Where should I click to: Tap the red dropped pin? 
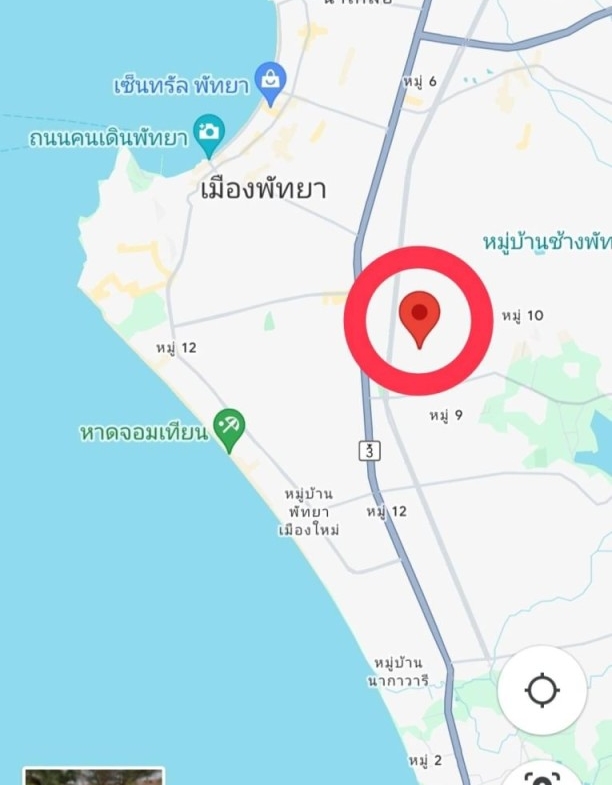pyautogui.click(x=419, y=315)
